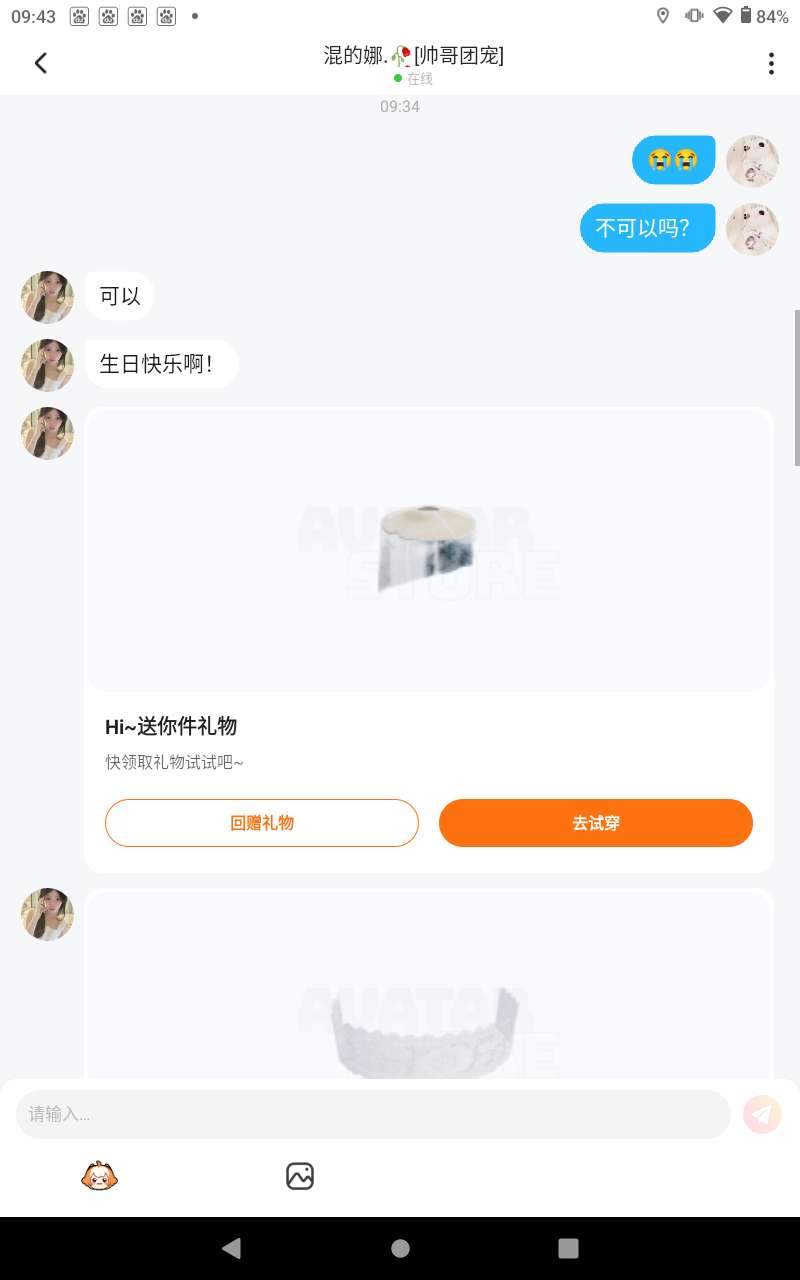Send the message with paper plane icon
This screenshot has width=800, height=1280.
point(762,1114)
